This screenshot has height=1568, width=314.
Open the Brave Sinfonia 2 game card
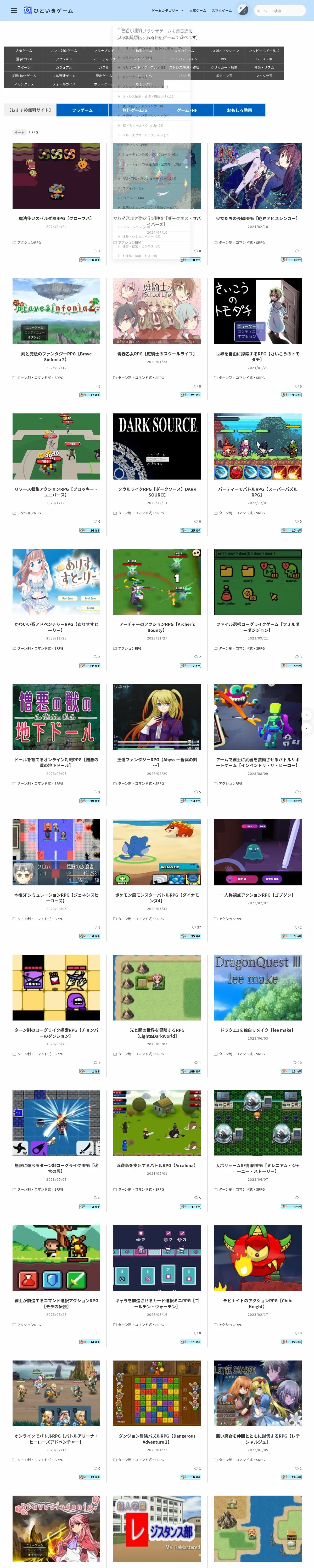coord(56,311)
